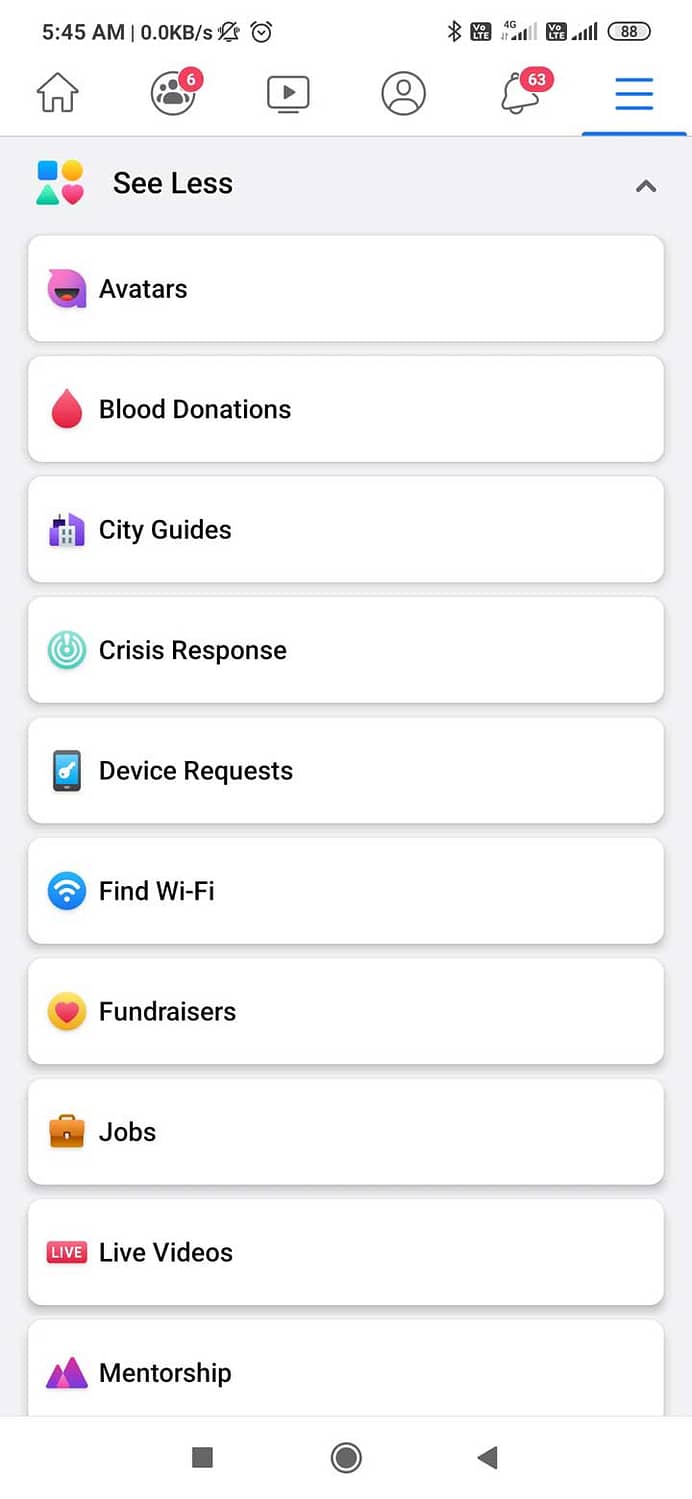This screenshot has width=692, height=1499.
Task: Select City Guides
Action: tap(346, 530)
